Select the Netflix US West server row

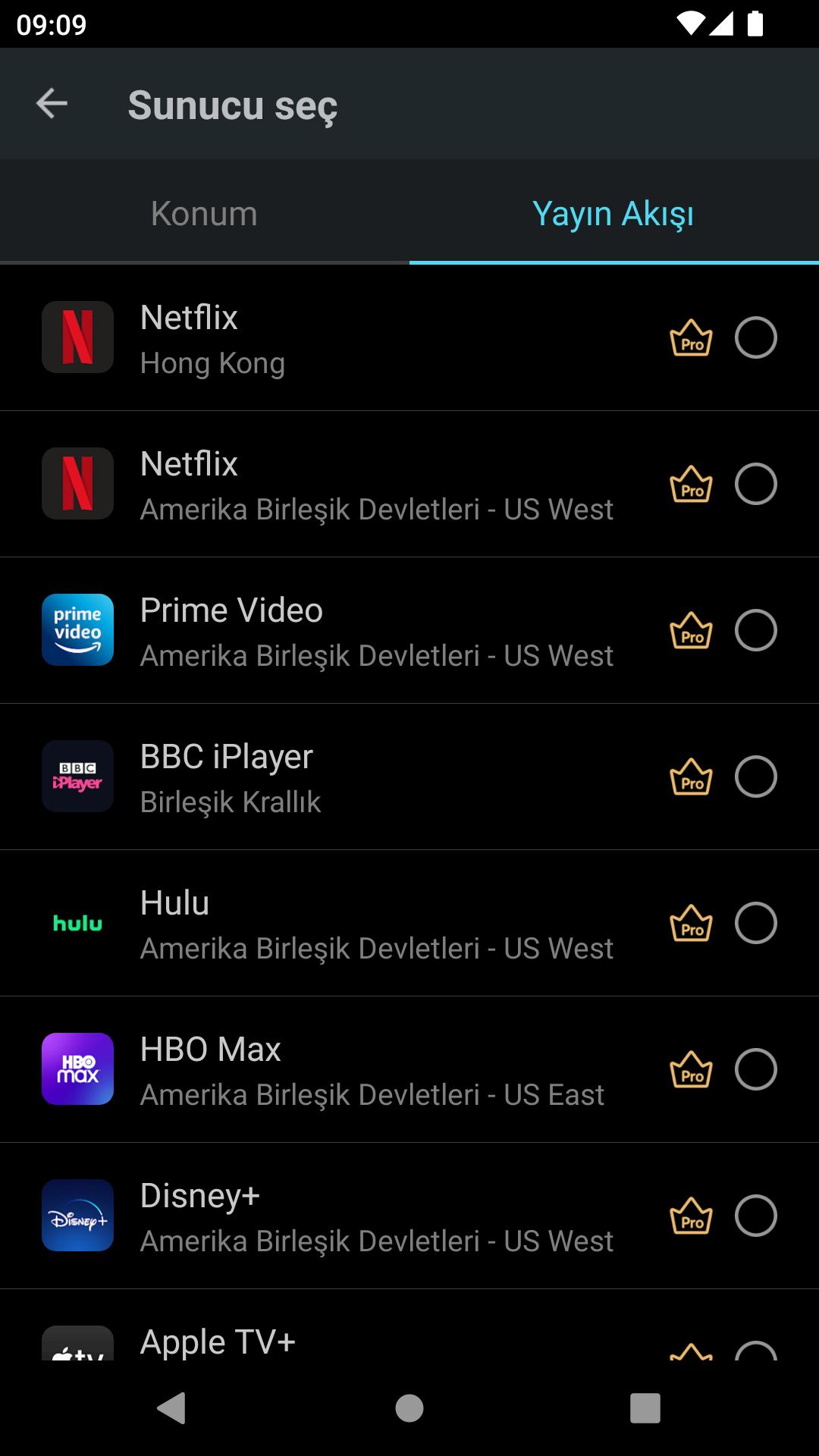tap(409, 484)
